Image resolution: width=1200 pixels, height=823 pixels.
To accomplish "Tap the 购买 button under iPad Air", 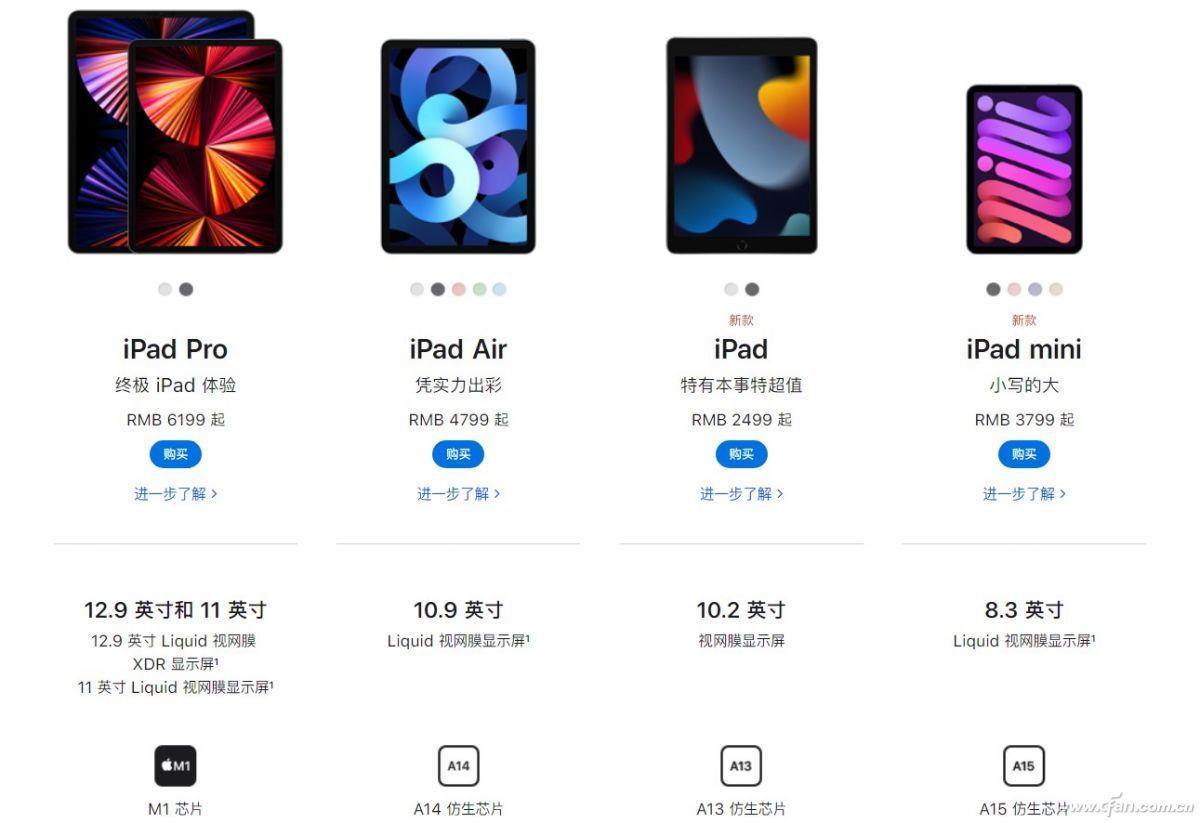I will 458,454.
